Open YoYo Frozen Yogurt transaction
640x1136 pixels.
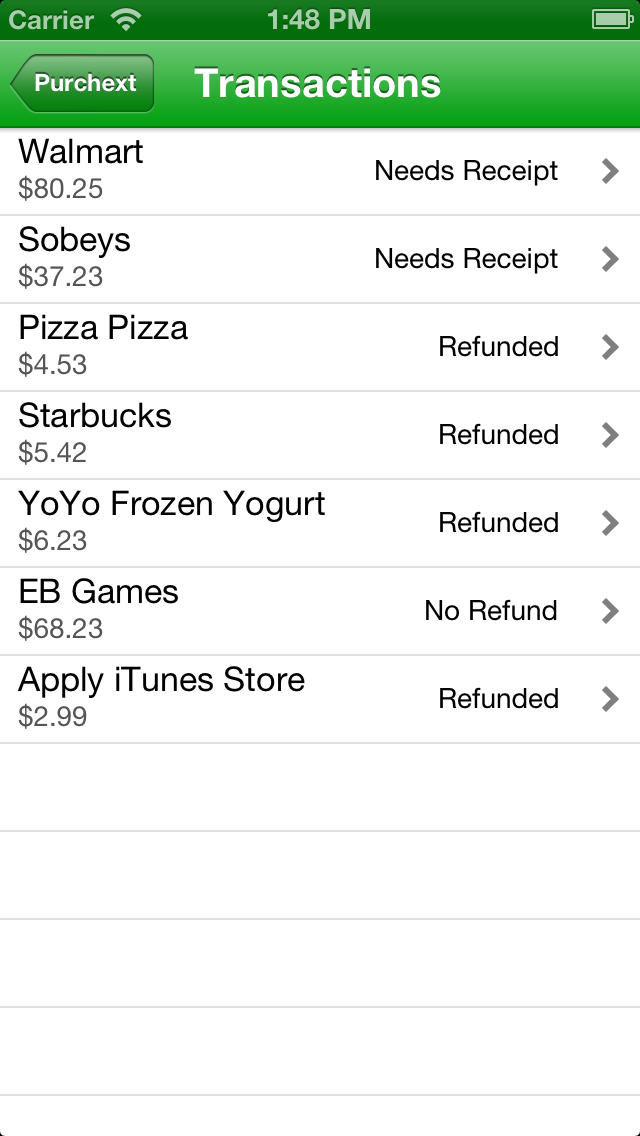tap(320, 523)
